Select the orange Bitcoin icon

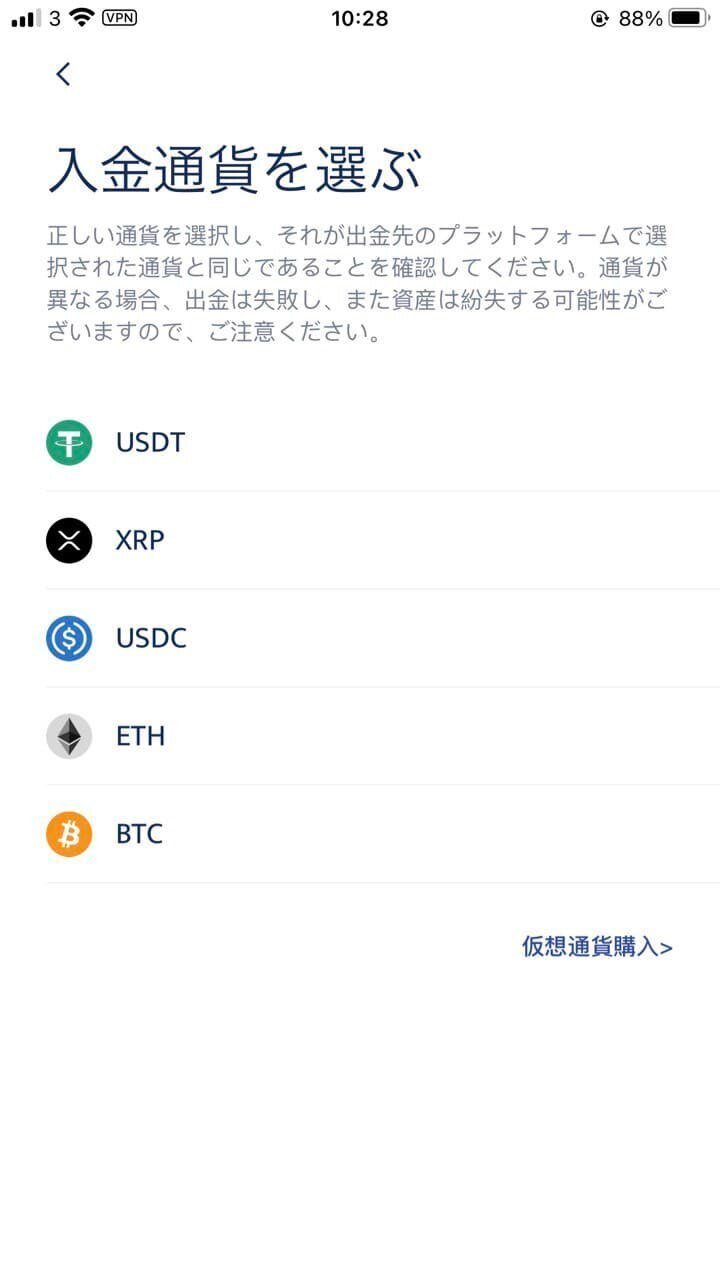click(x=67, y=833)
